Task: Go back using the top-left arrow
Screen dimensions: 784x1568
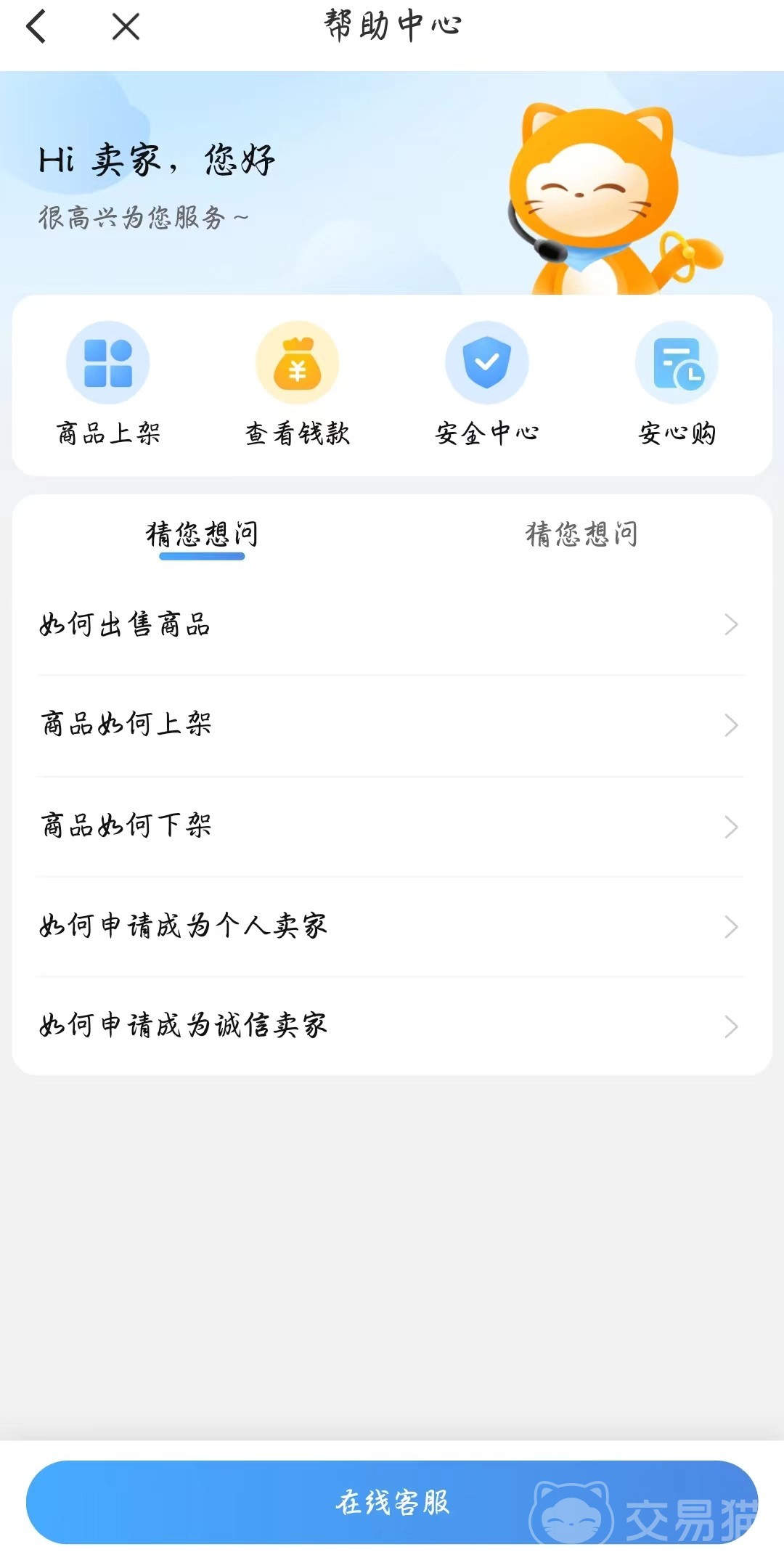Action: (x=36, y=27)
